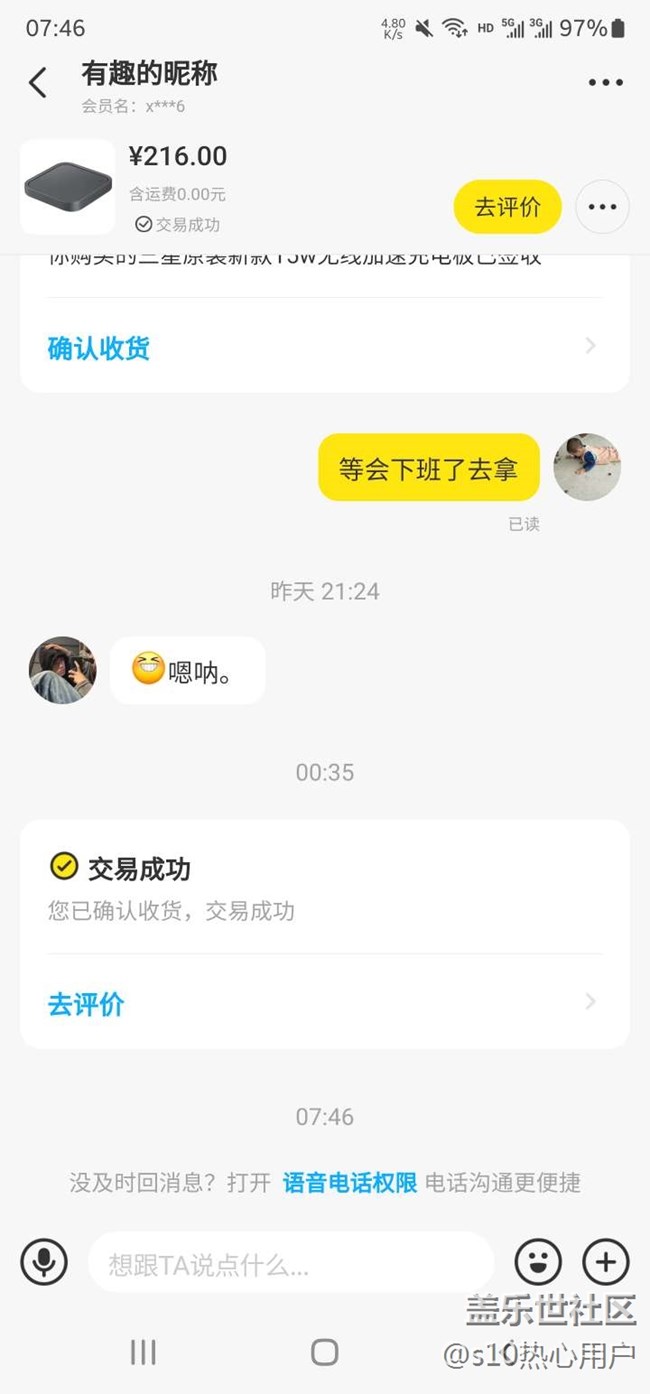Tap the yellow 去评价 button
This screenshot has height=1394, width=650.
[x=507, y=207]
